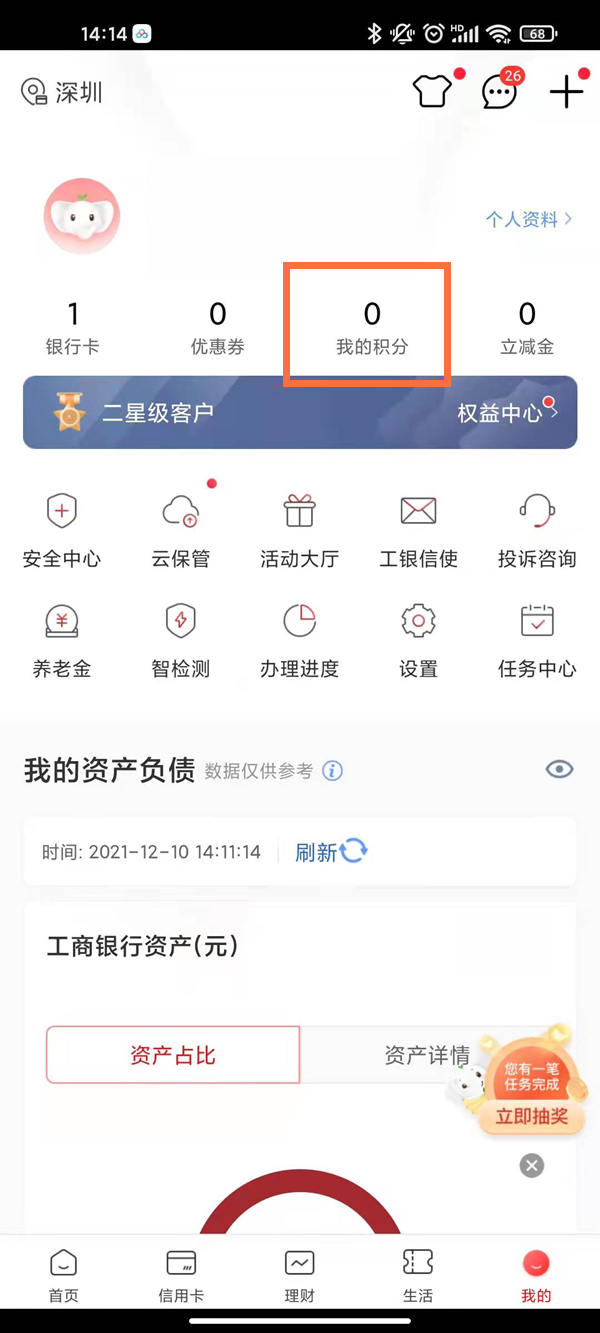This screenshot has height=1333, width=600.
Task: Dismiss the 立即抽奖 floating promo
Action: (x=532, y=1165)
